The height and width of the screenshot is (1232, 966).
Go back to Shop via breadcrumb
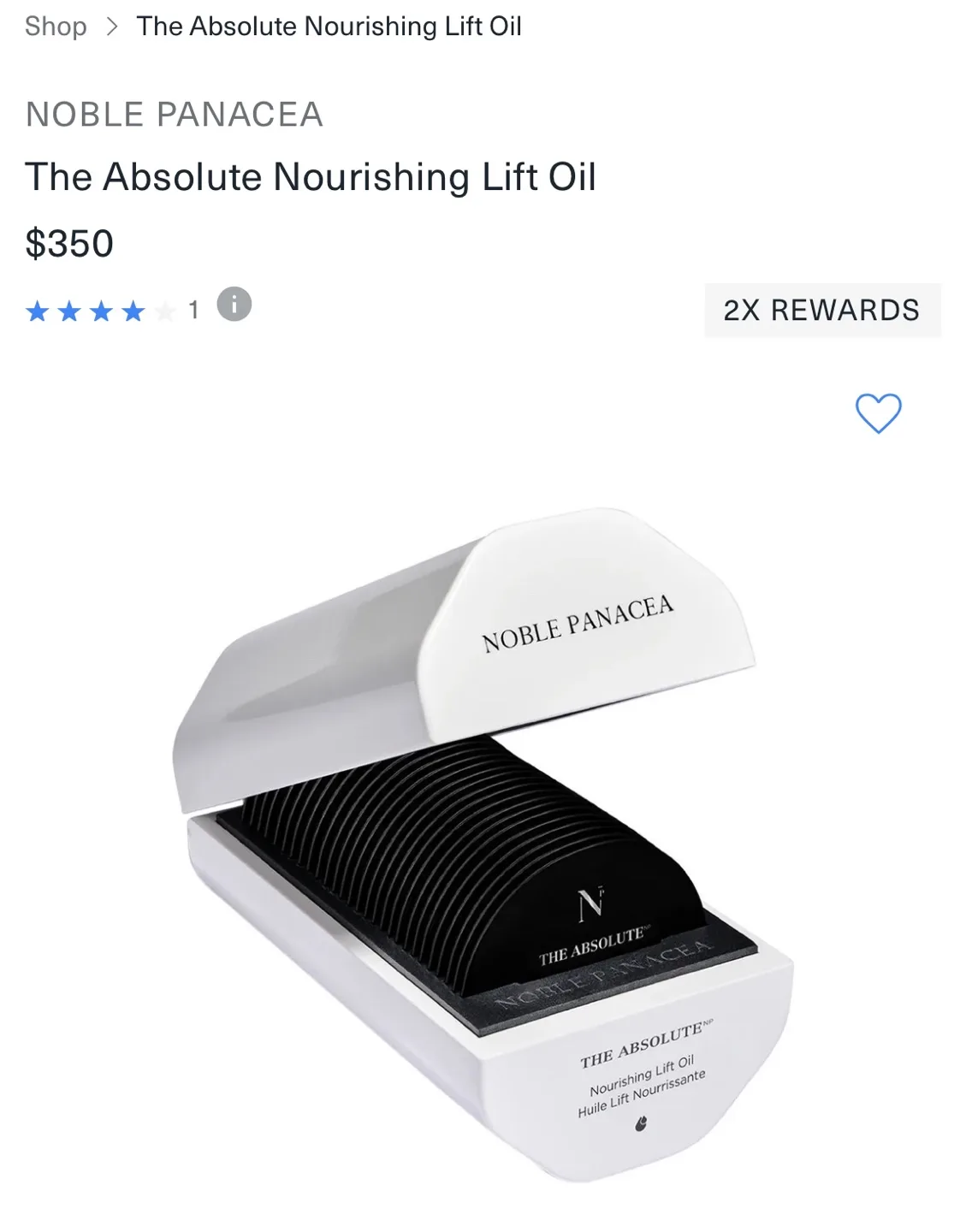(56, 27)
